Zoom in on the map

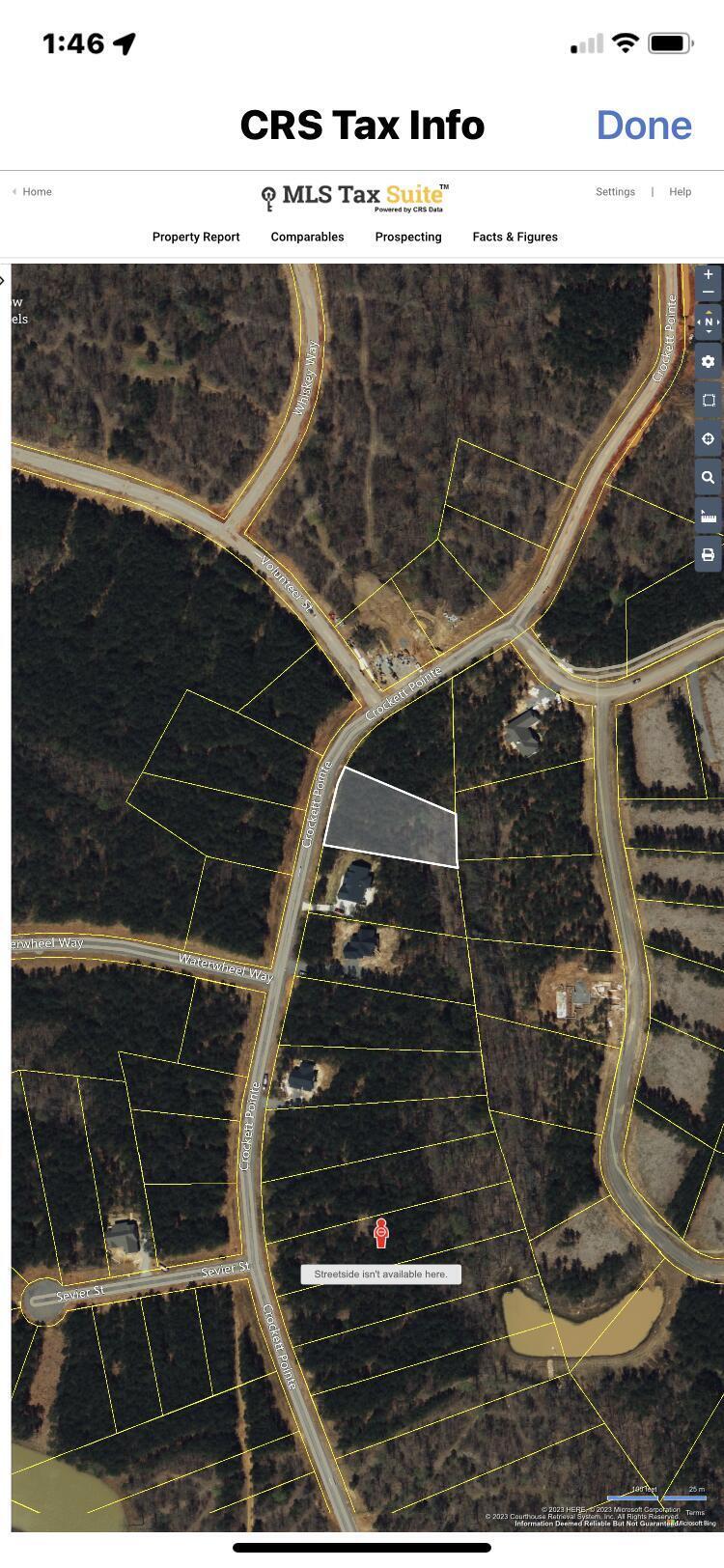(x=708, y=275)
